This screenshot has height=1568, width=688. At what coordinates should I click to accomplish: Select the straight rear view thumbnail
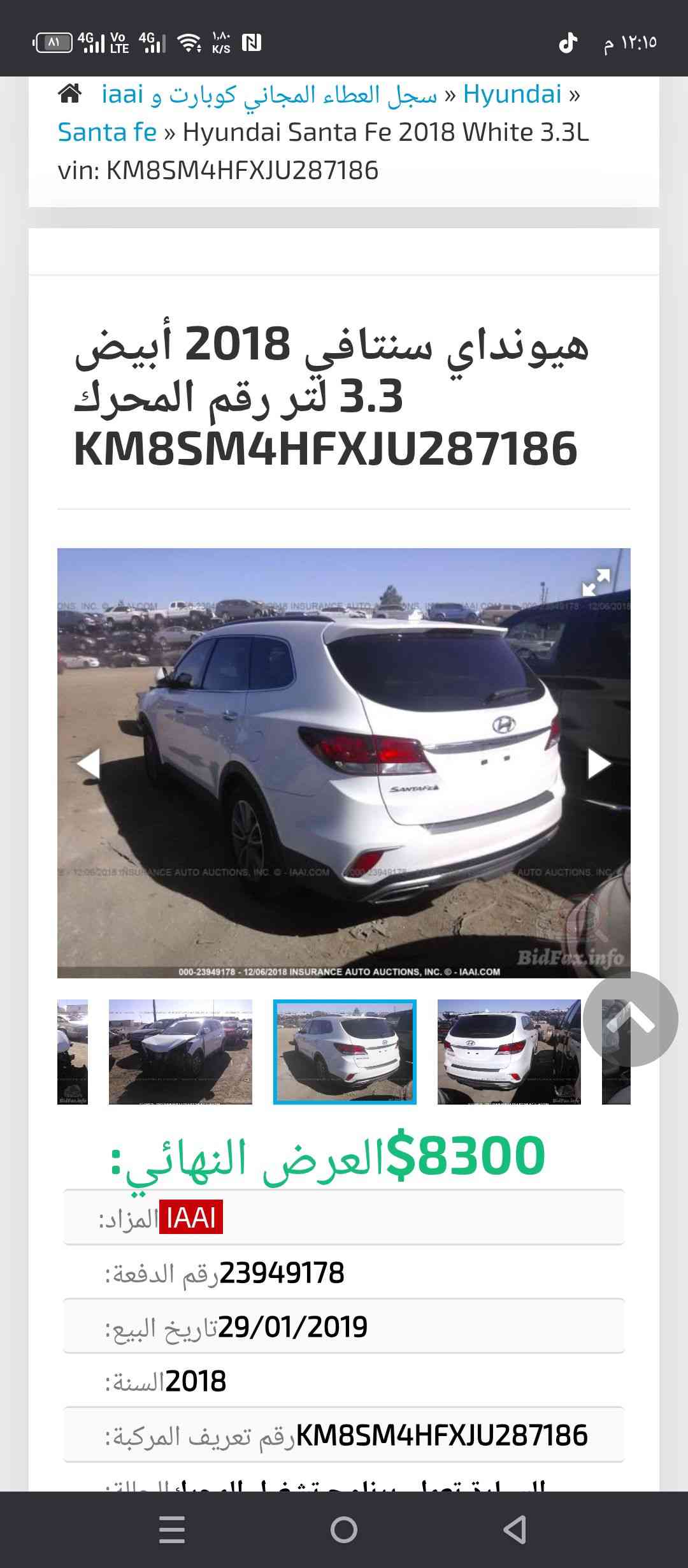point(509,1052)
